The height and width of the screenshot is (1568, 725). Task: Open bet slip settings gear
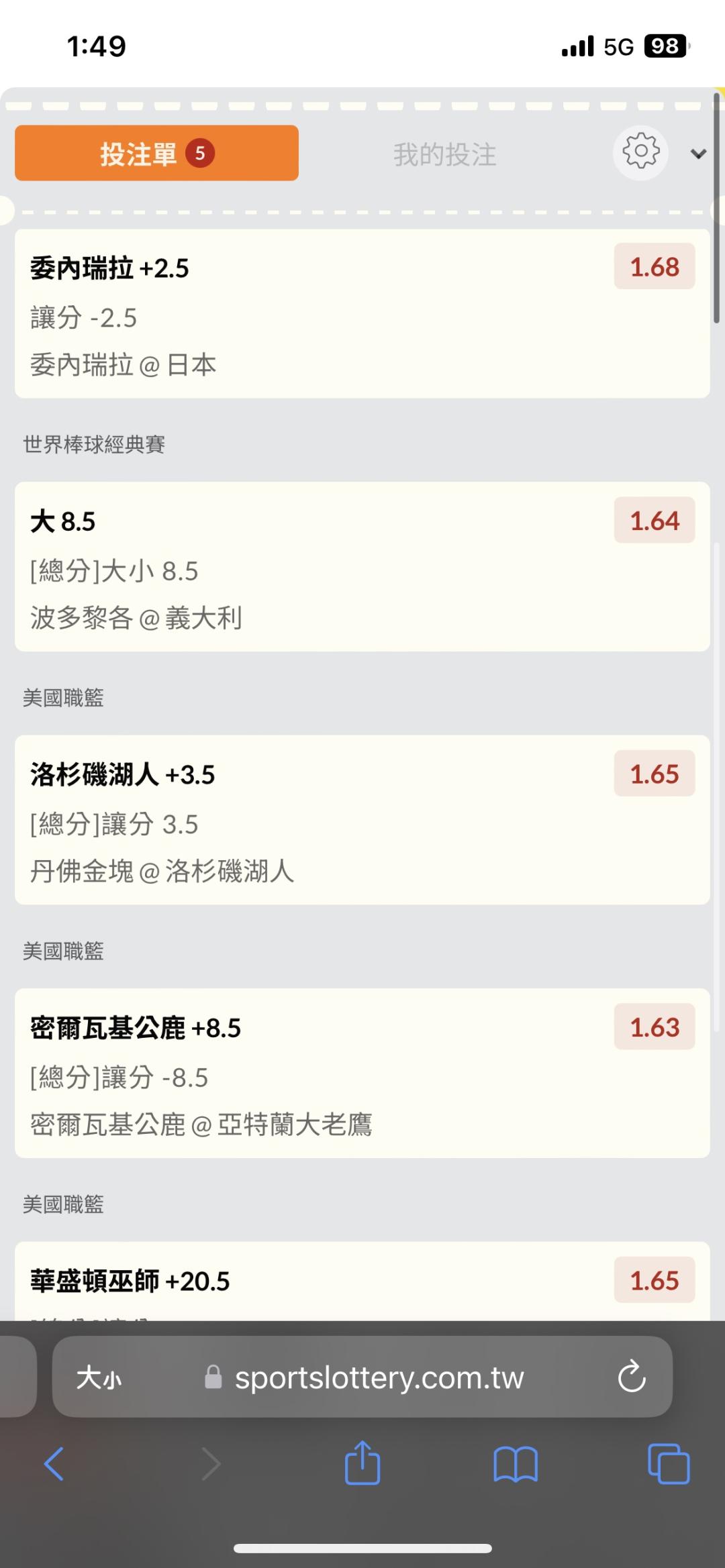point(640,152)
